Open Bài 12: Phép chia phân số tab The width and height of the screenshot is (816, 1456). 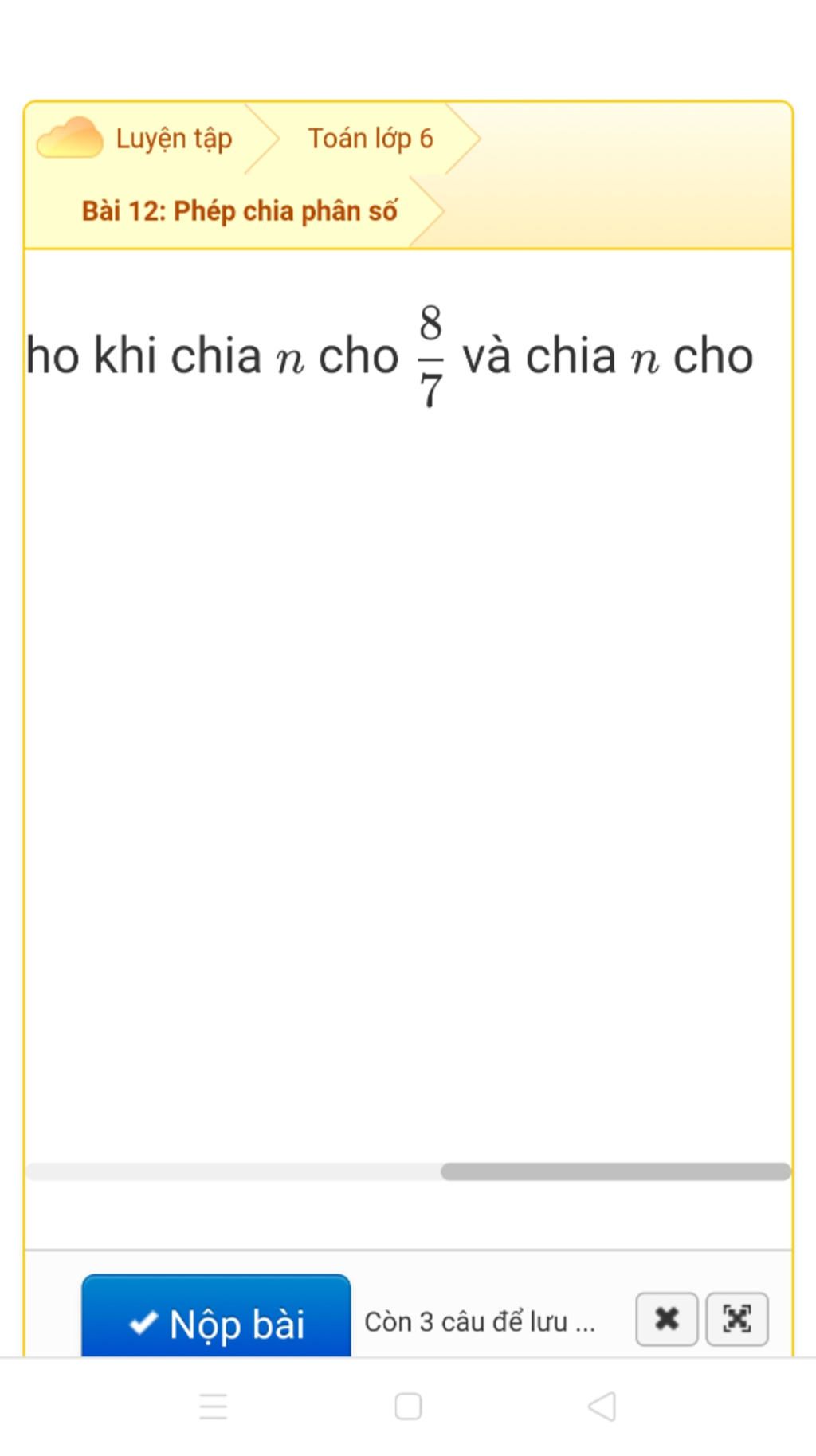click(x=241, y=210)
